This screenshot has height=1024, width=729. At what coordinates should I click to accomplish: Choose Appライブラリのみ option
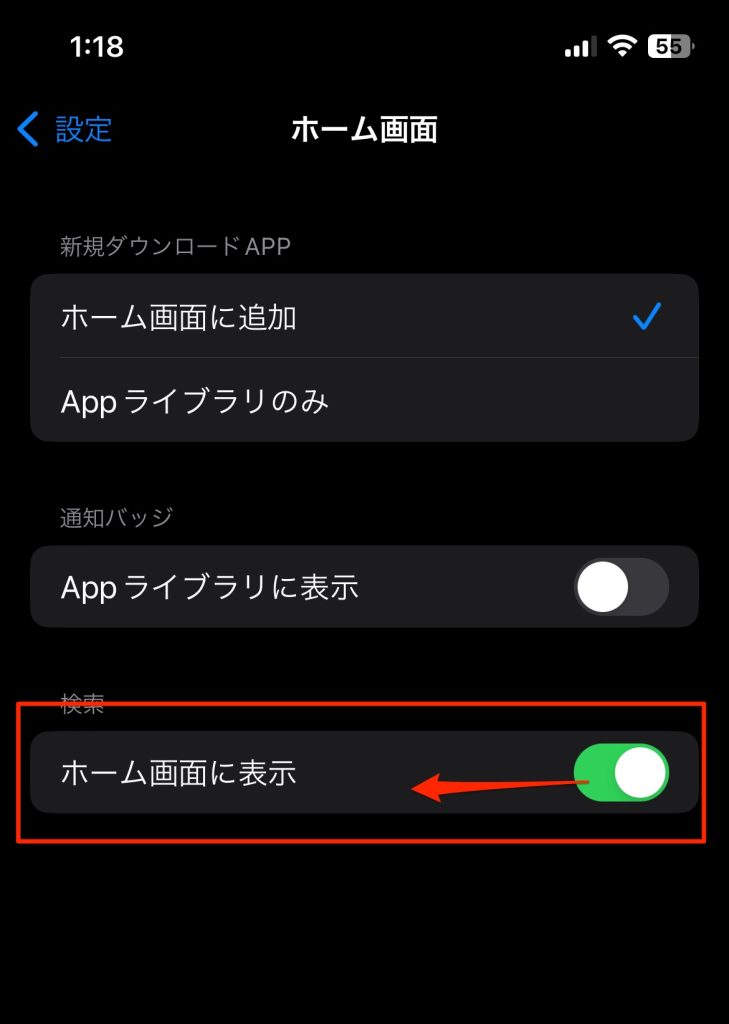[x=364, y=401]
